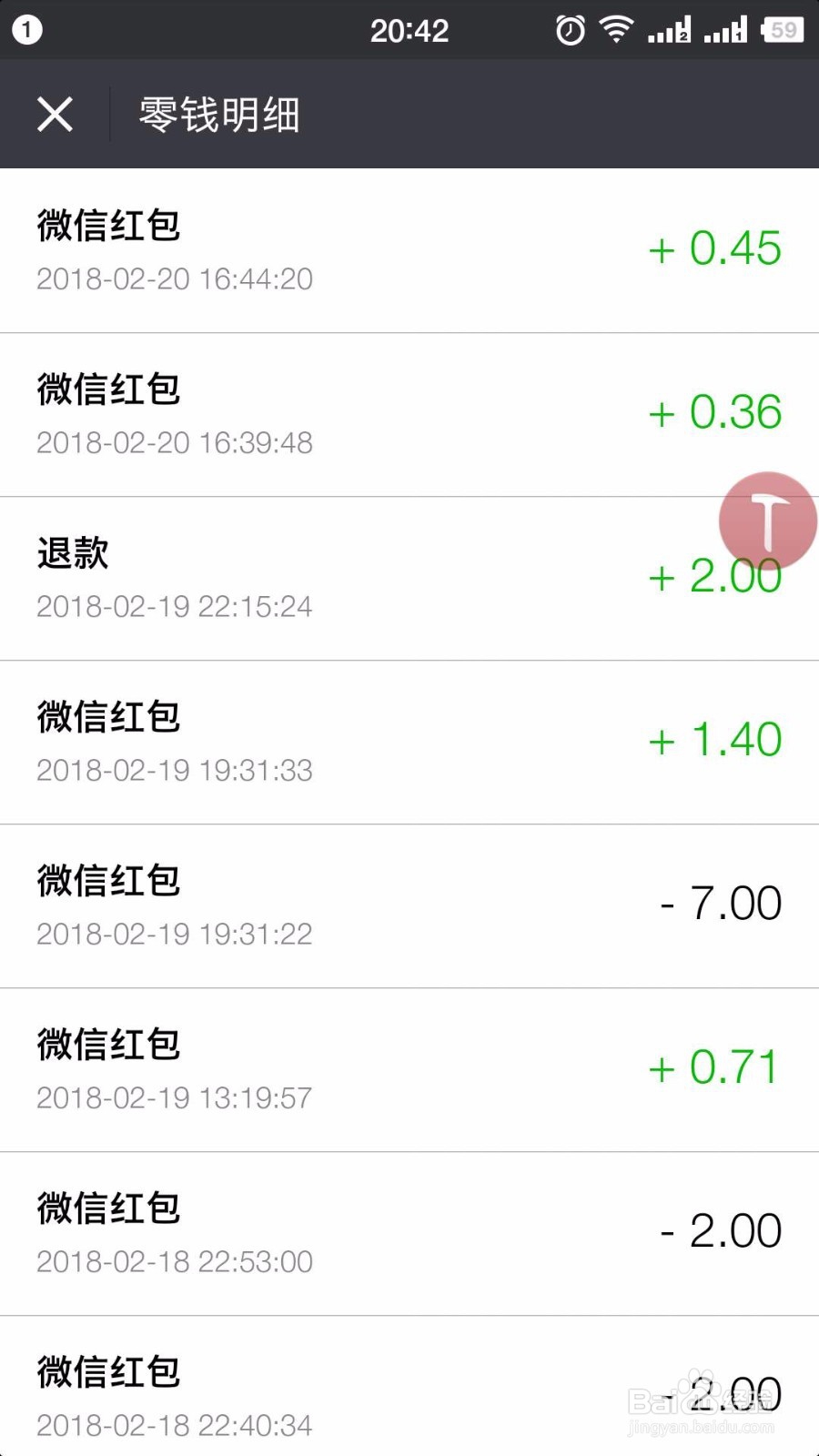819x1456 pixels.
Task: Close the 零钱明细 page
Action: pyautogui.click(x=55, y=115)
